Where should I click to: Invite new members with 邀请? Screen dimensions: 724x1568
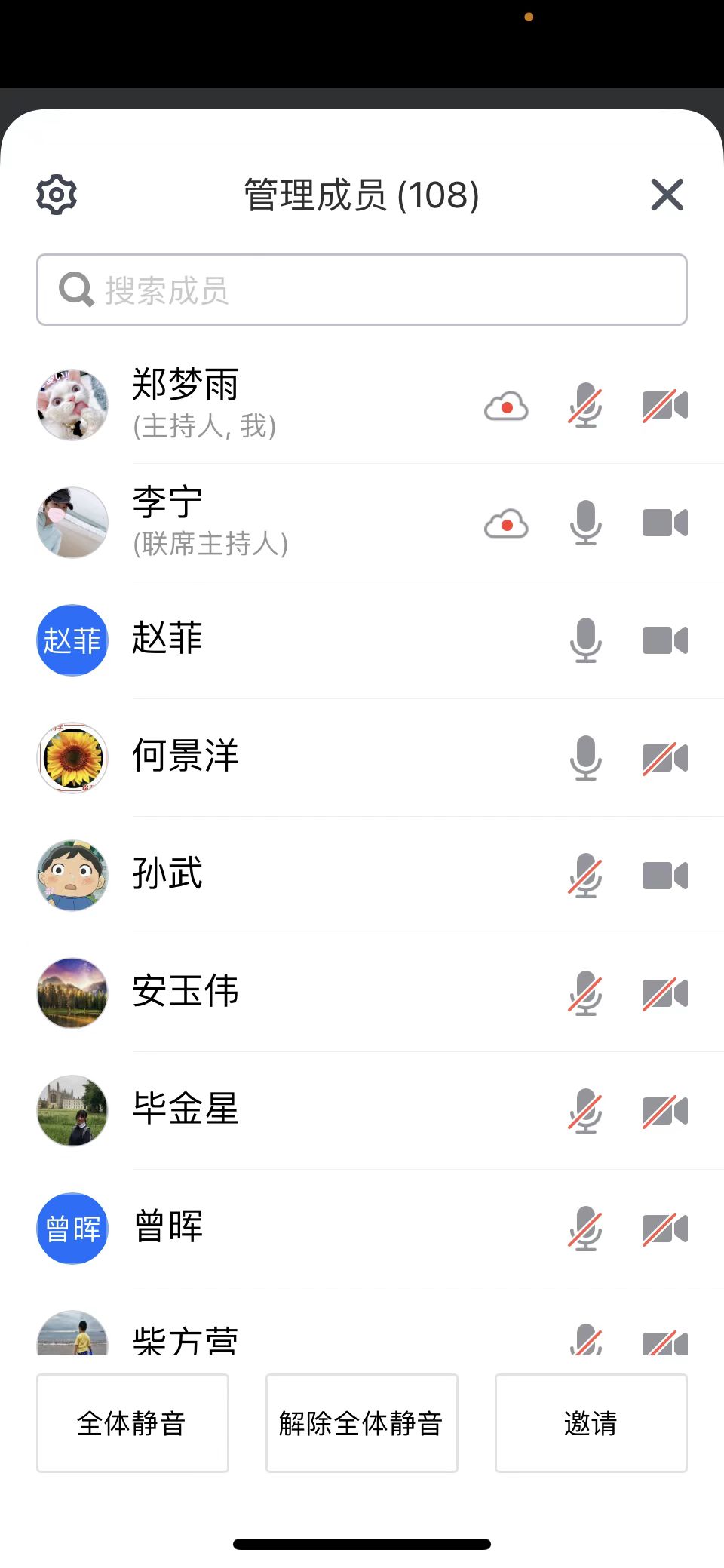tap(591, 1422)
